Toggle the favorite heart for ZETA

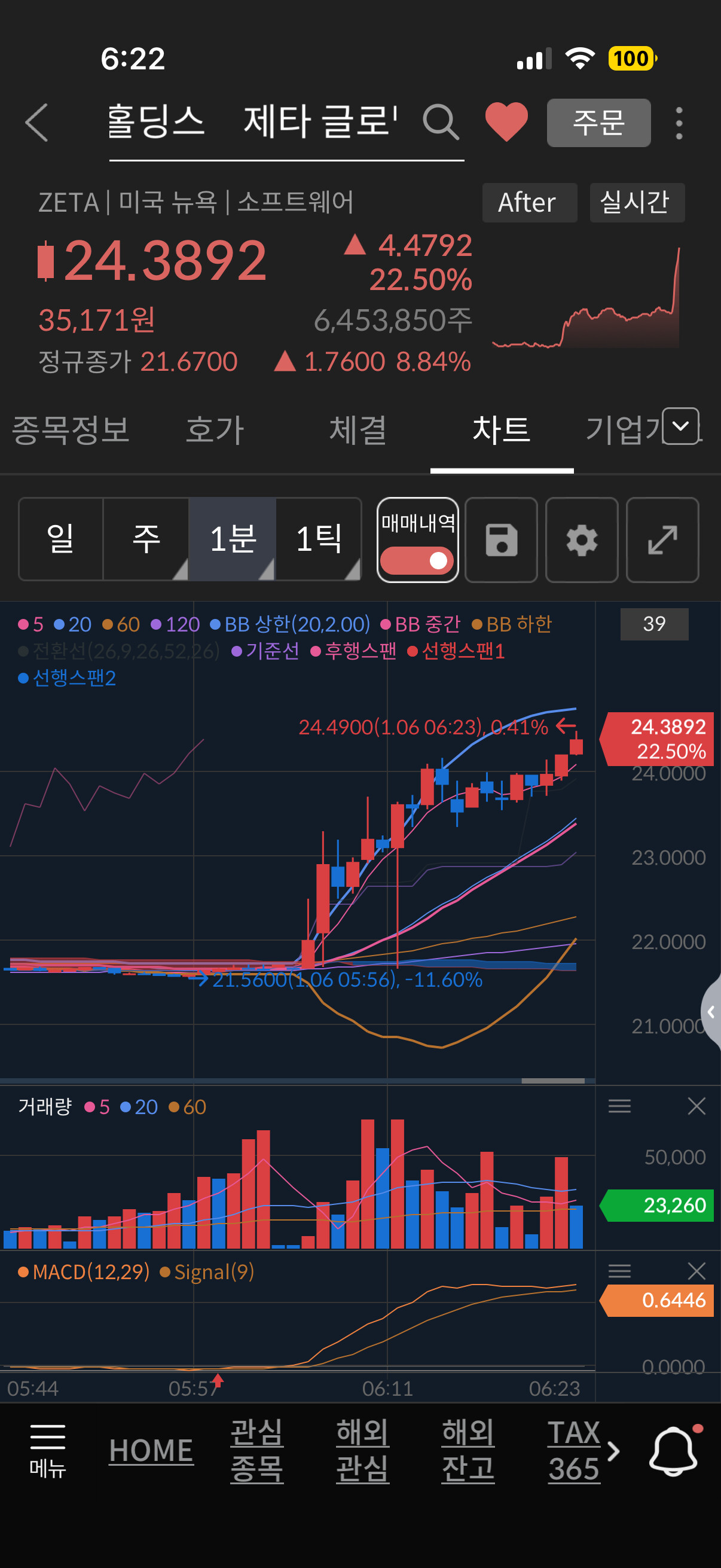(x=506, y=123)
